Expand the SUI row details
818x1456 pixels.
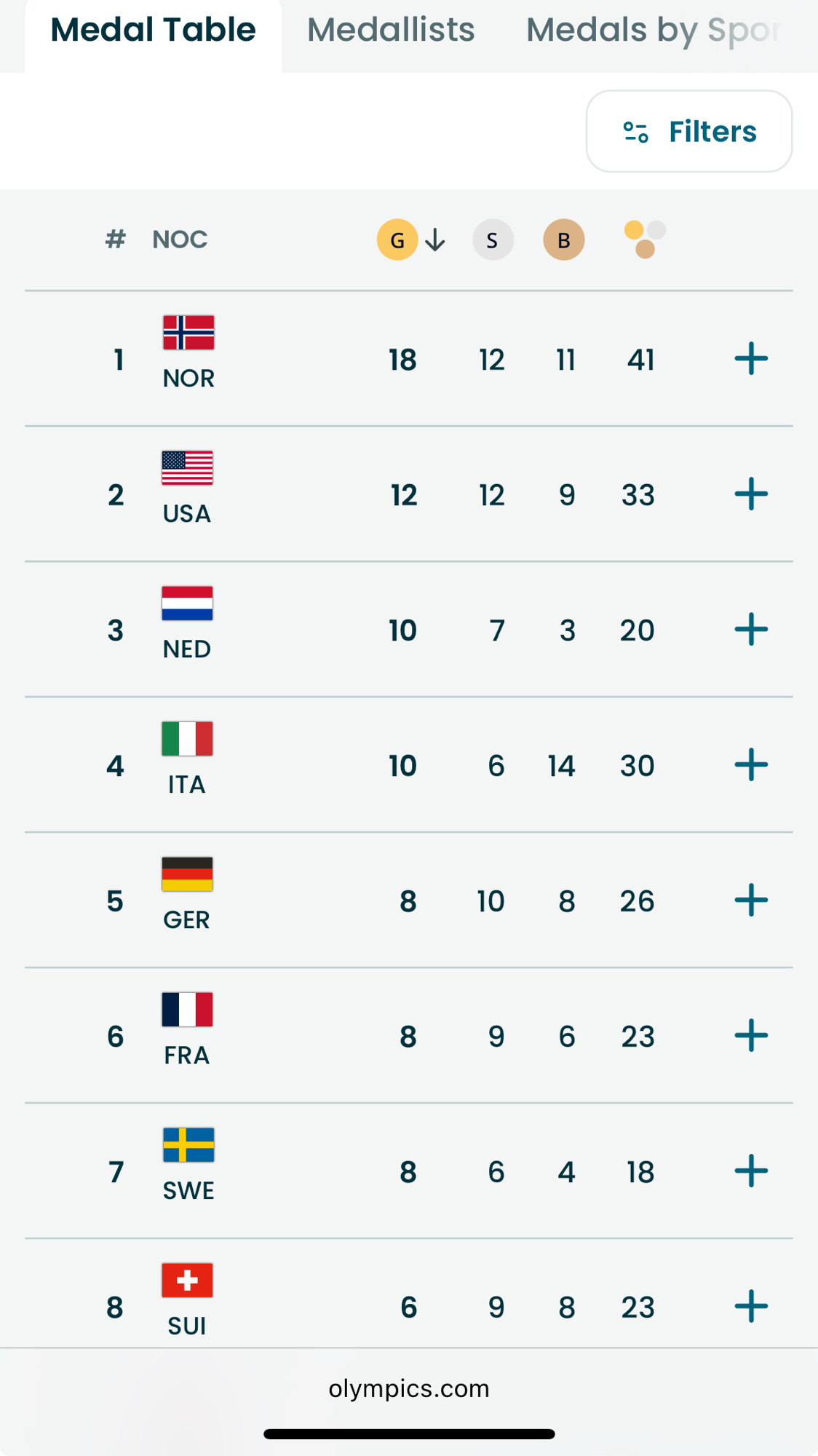point(751,1307)
